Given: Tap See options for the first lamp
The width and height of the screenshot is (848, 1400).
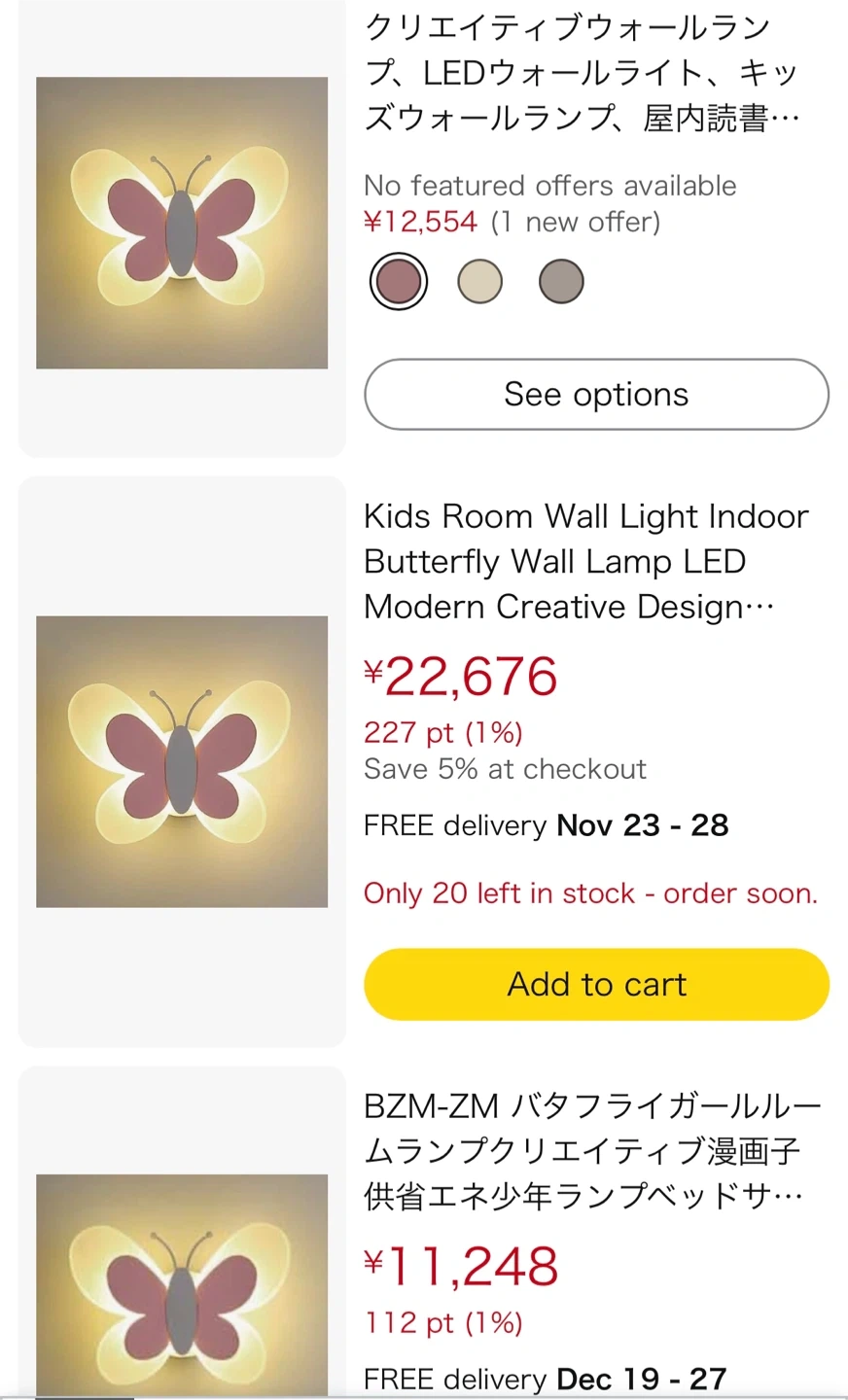Looking at the screenshot, I should 596,395.
